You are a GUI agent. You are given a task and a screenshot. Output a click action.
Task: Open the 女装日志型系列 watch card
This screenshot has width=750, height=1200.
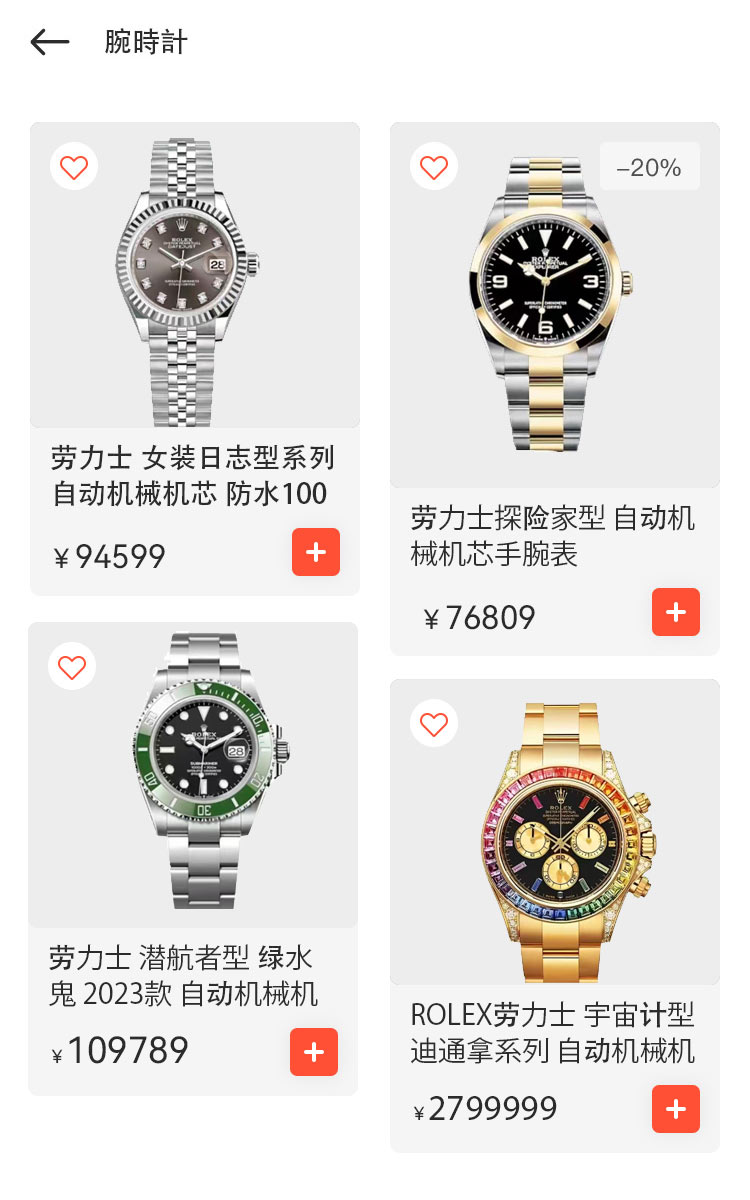point(194,280)
